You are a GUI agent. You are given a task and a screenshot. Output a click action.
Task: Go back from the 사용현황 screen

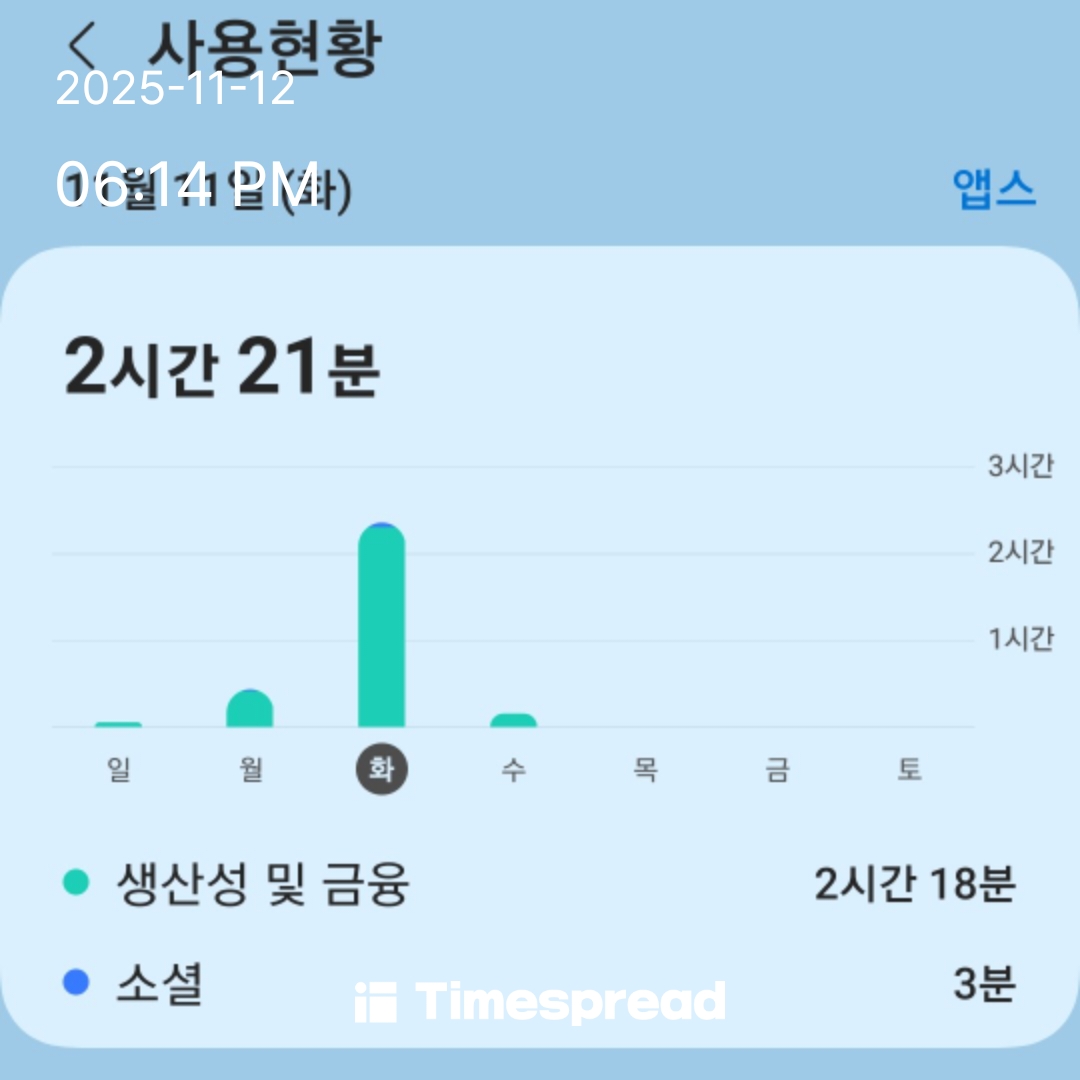(x=82, y=43)
